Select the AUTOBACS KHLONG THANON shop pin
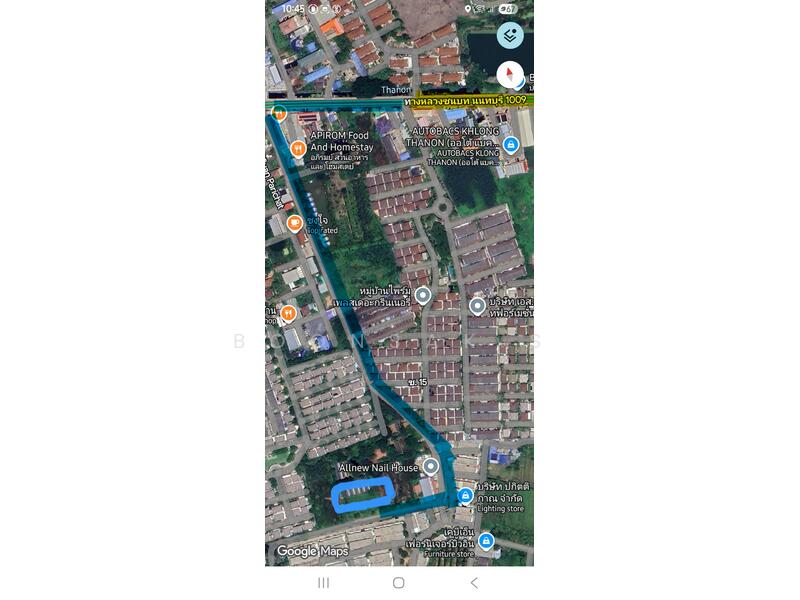800x600 pixels. tap(511, 145)
